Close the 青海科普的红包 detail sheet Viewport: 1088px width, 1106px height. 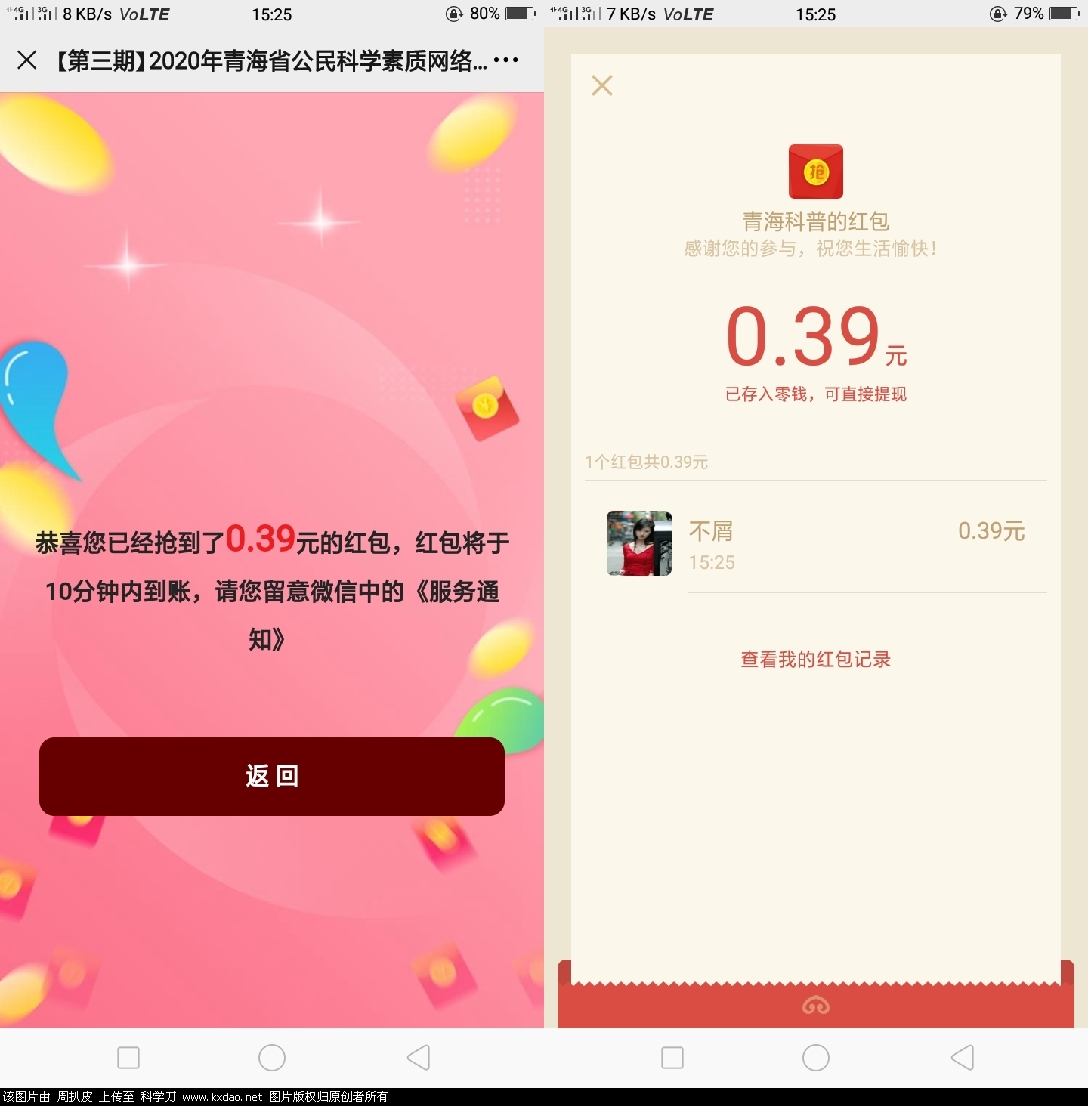pyautogui.click(x=602, y=86)
